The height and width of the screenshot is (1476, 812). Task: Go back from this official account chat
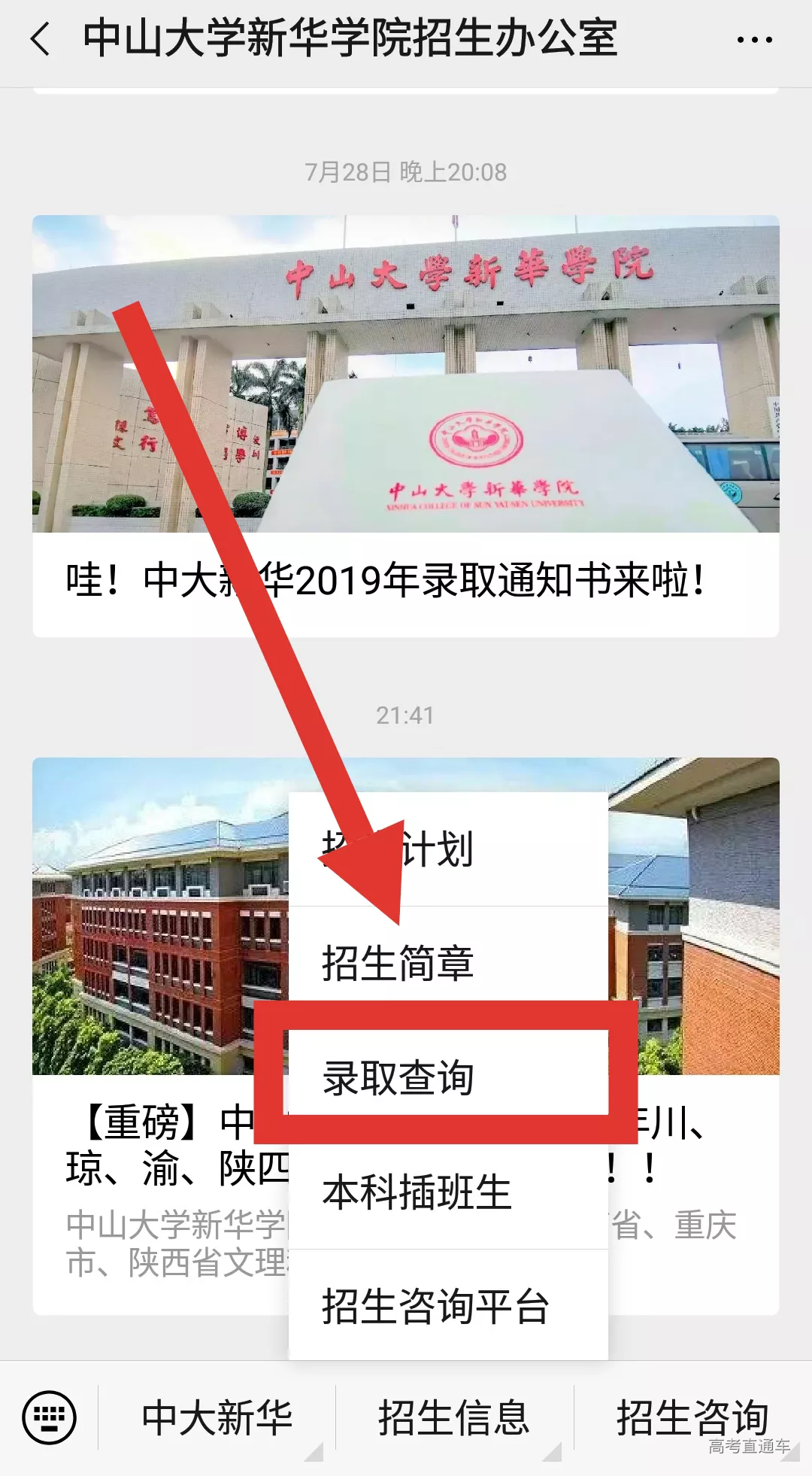(41, 39)
